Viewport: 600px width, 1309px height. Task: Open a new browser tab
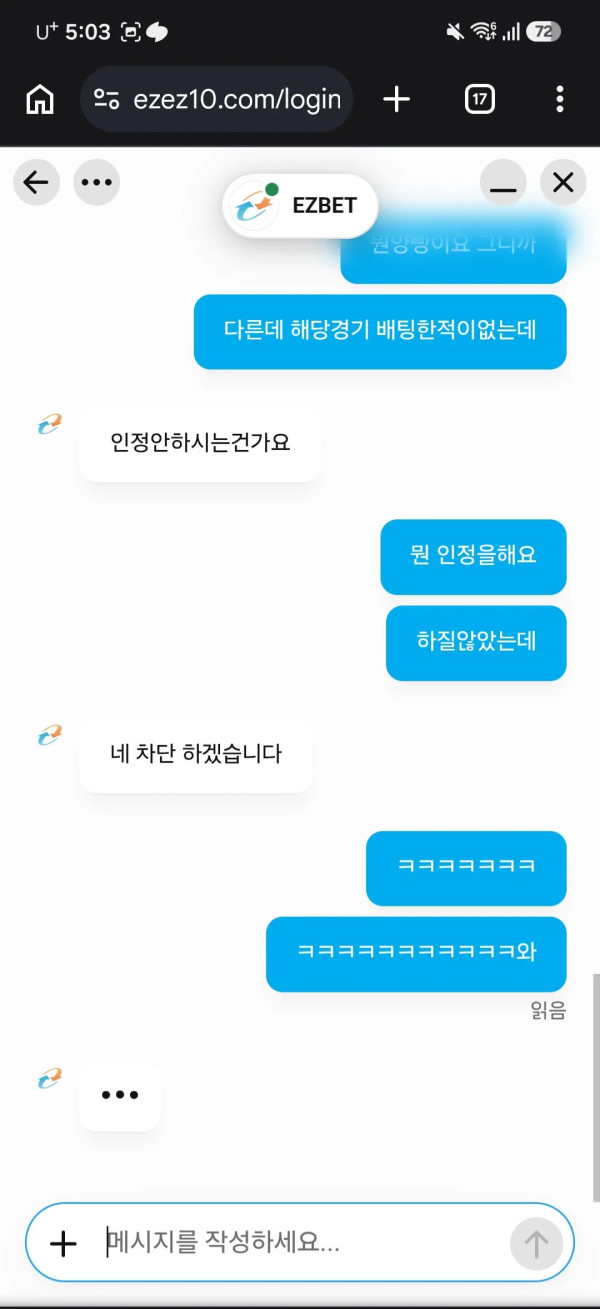pyautogui.click(x=397, y=99)
